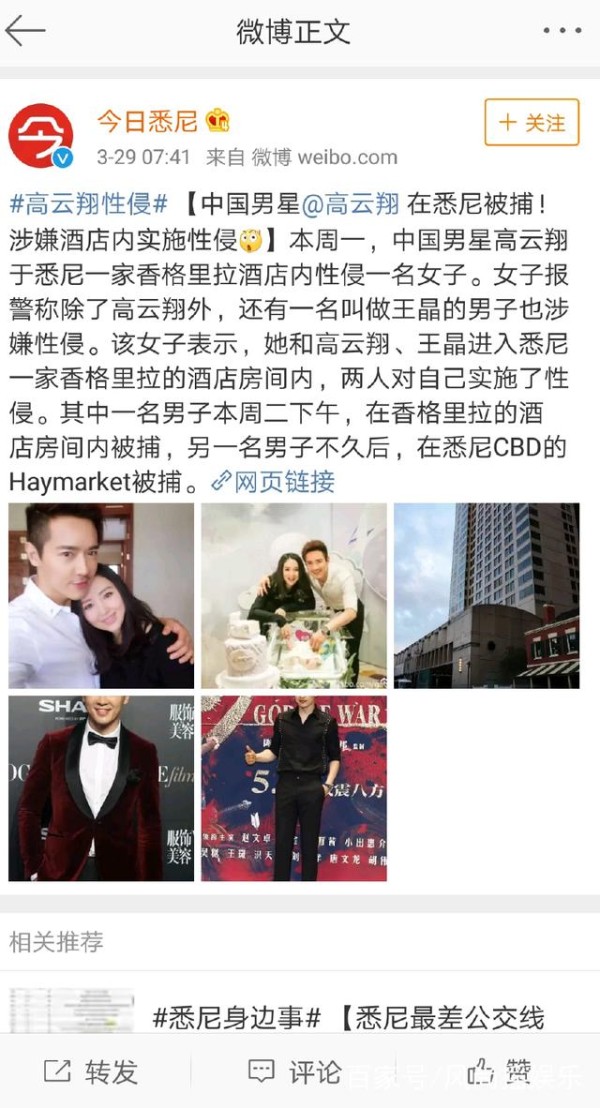Open the 今日悉尼 profile avatar
Viewport: 600px width, 1108px height.
(x=41, y=136)
